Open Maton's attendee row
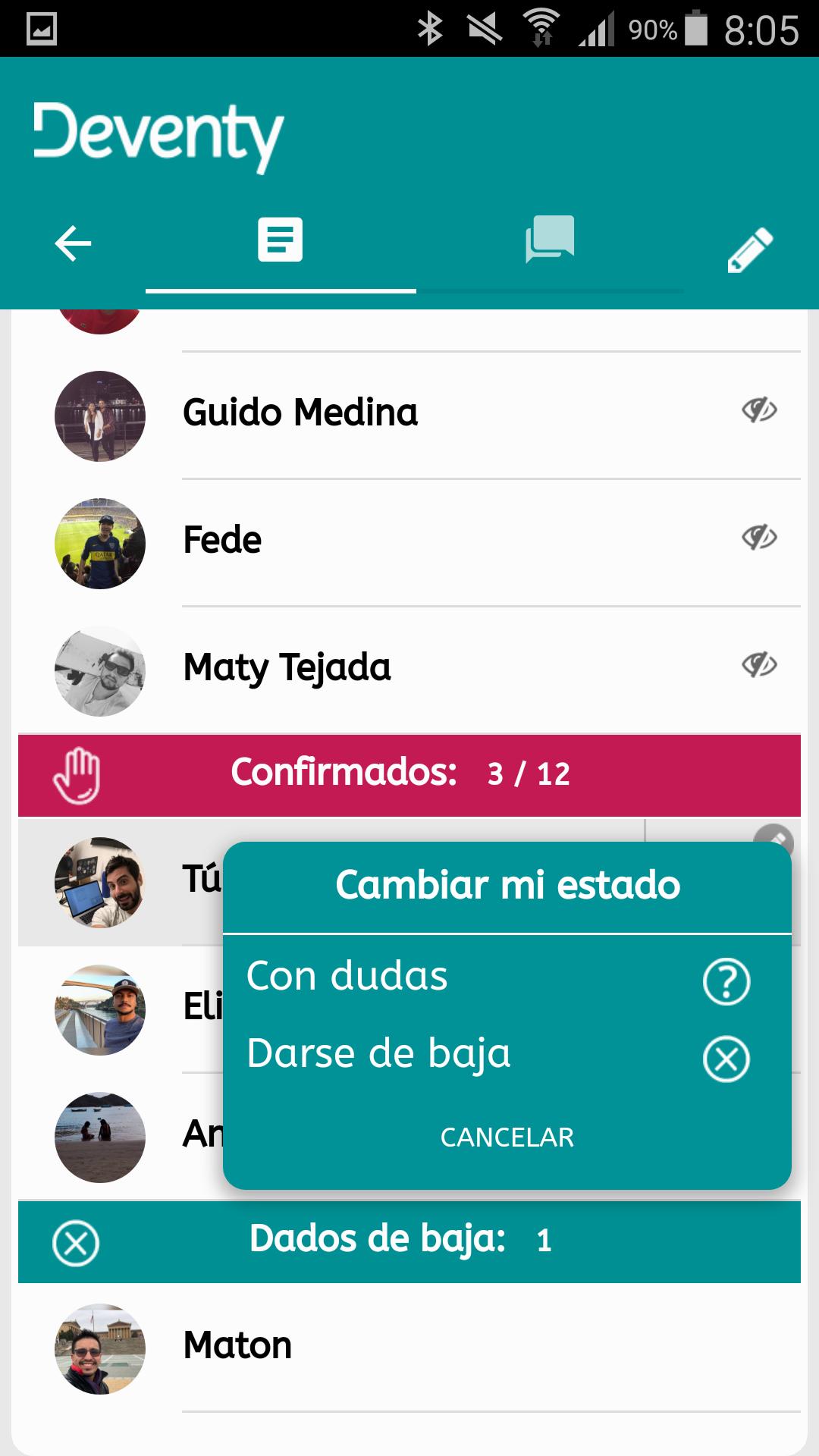This screenshot has width=819, height=1456. [x=409, y=1347]
